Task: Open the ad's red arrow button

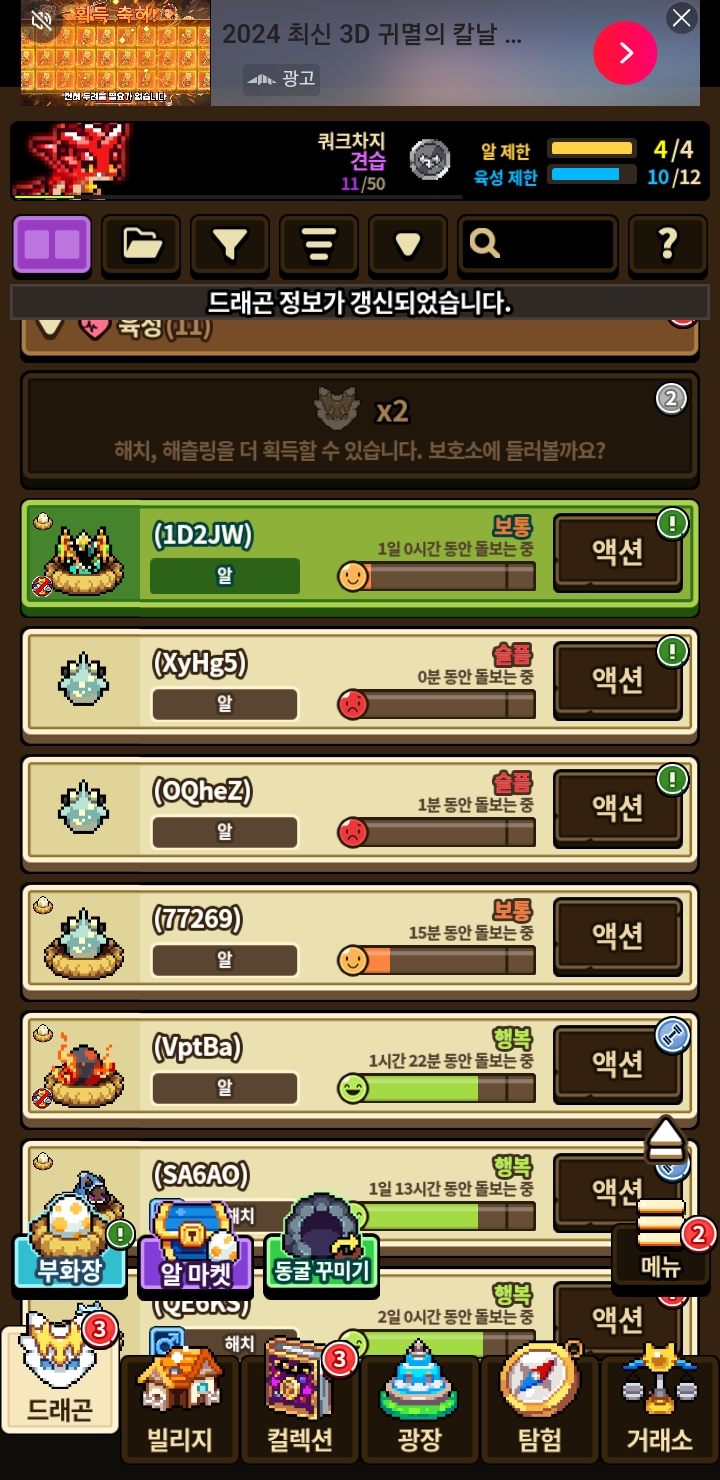Action: tap(625, 53)
